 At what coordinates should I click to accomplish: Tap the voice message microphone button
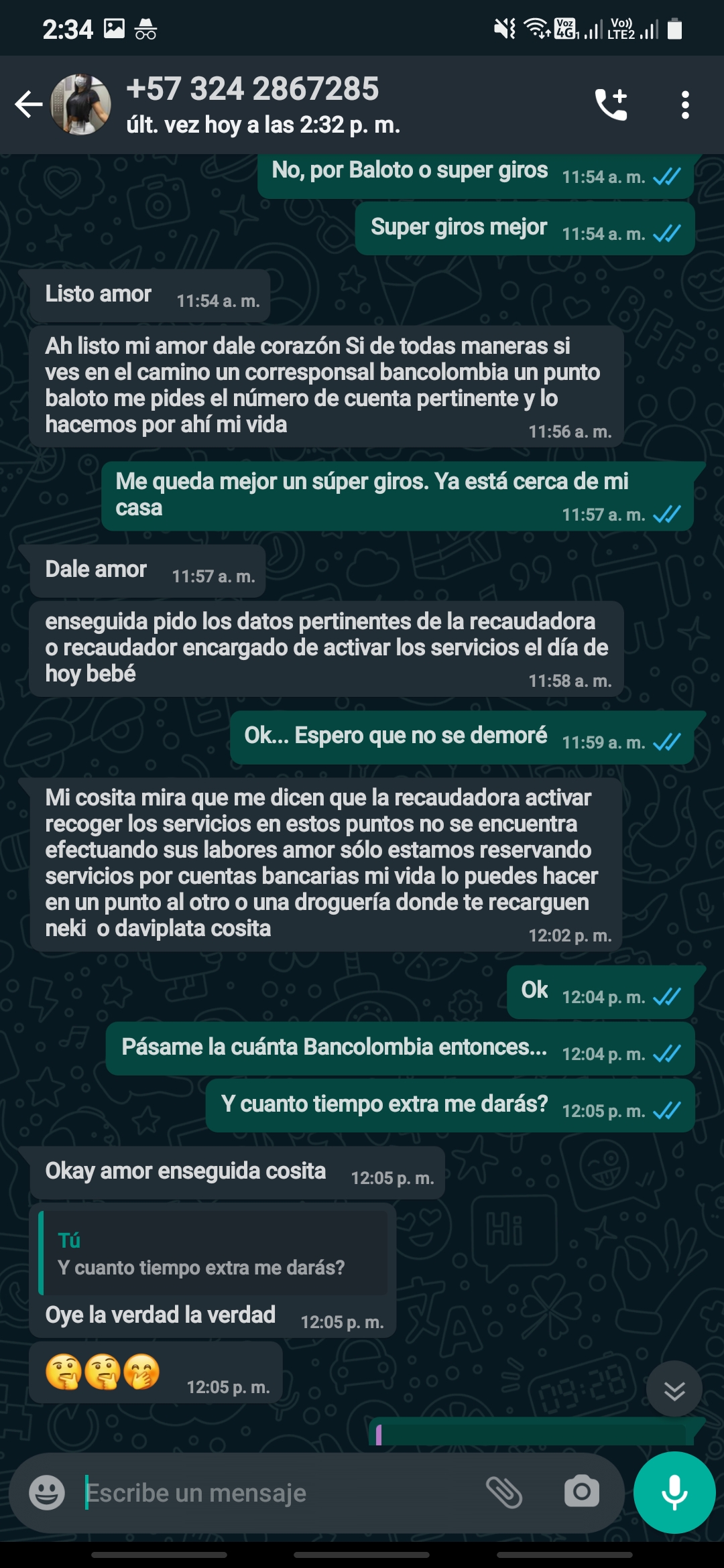tap(674, 1492)
